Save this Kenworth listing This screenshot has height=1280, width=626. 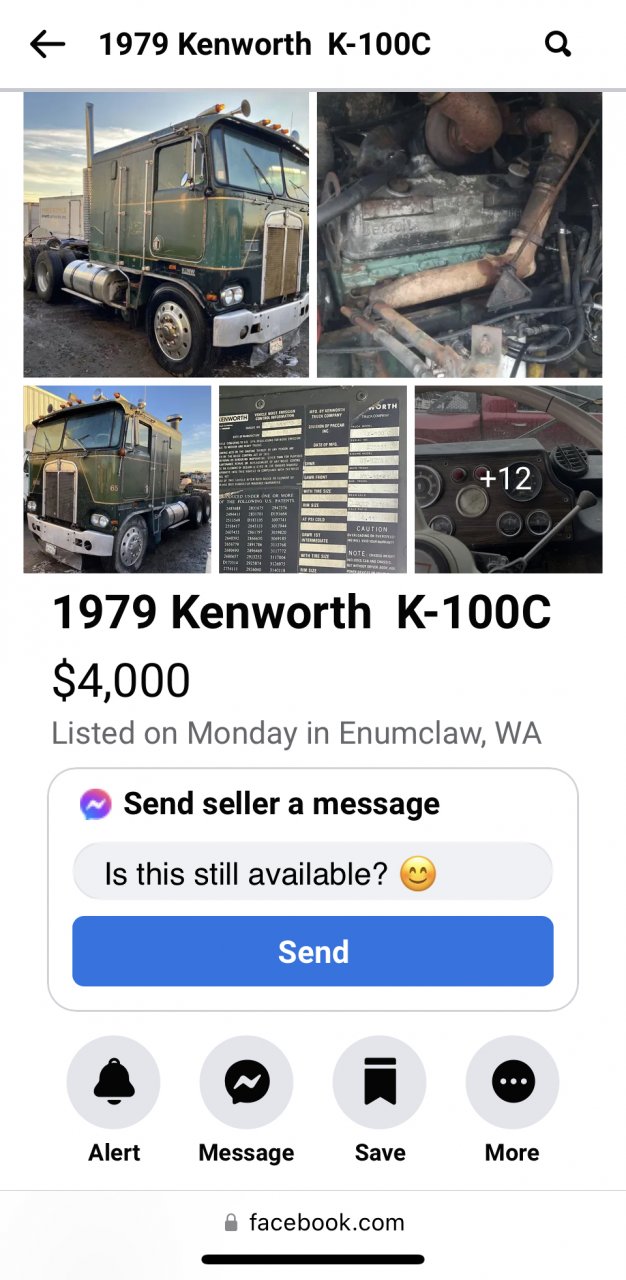380,1083
